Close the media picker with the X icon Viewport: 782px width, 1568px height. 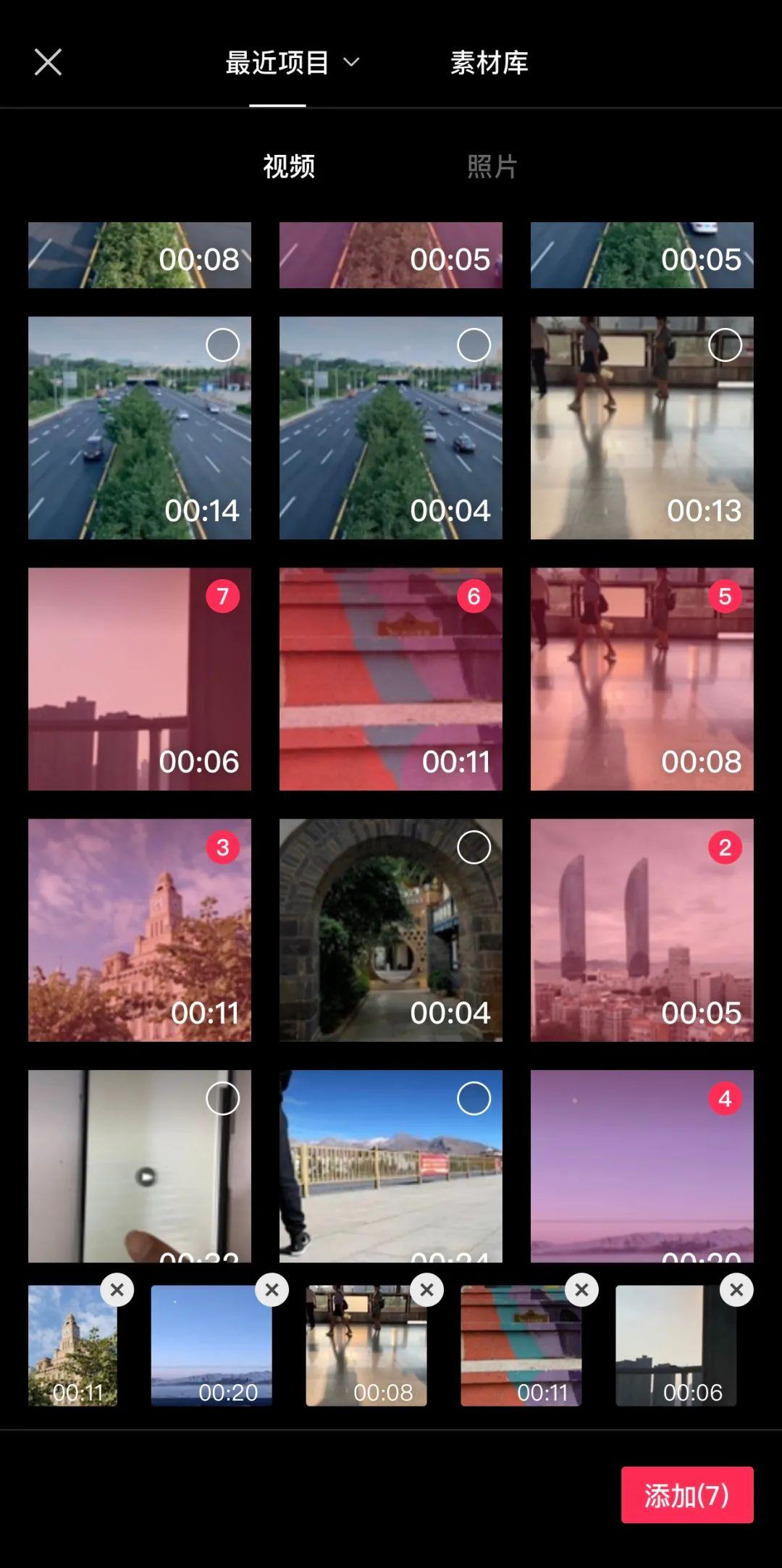click(x=48, y=62)
